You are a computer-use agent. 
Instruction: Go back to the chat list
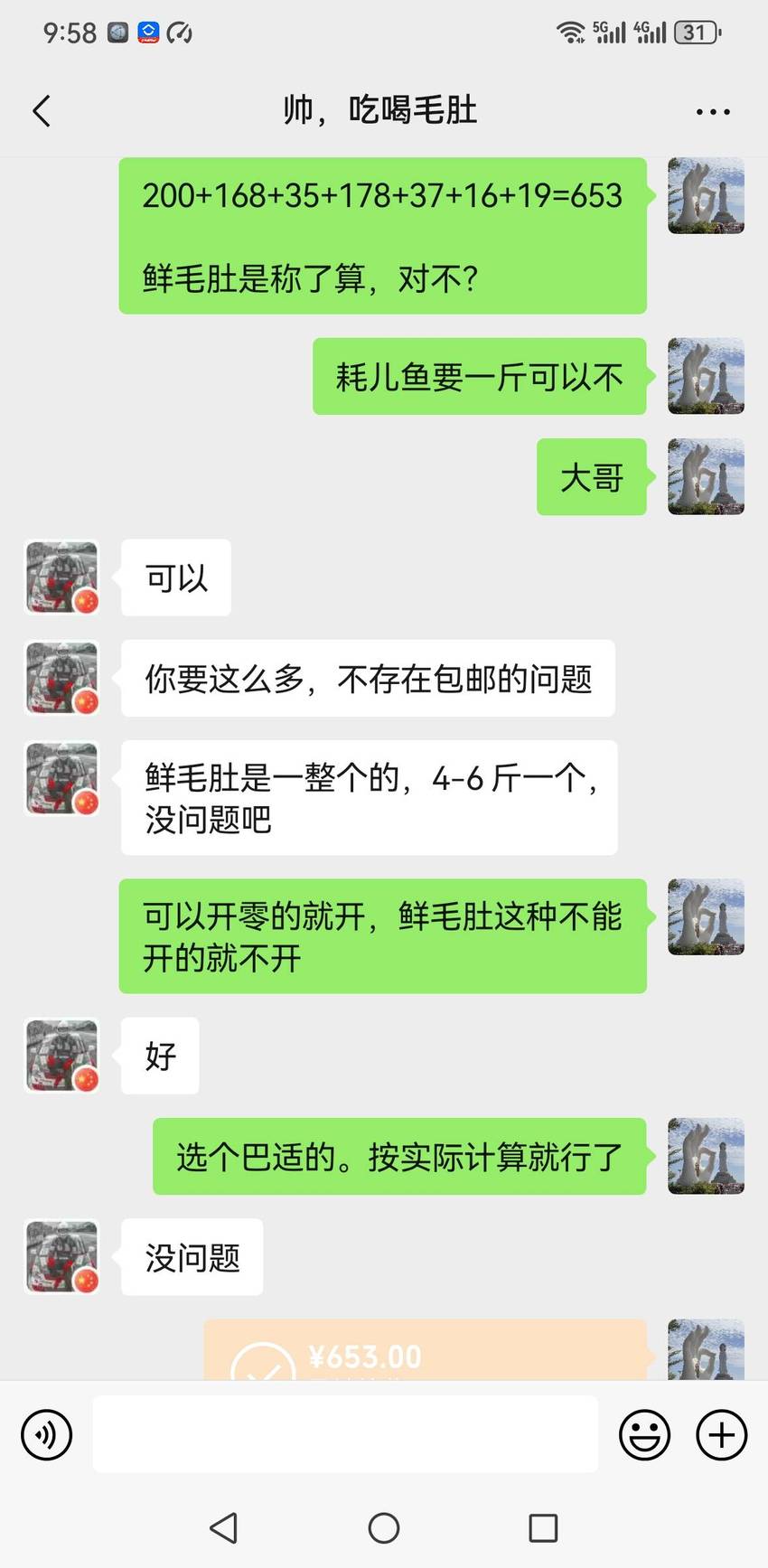(x=42, y=111)
